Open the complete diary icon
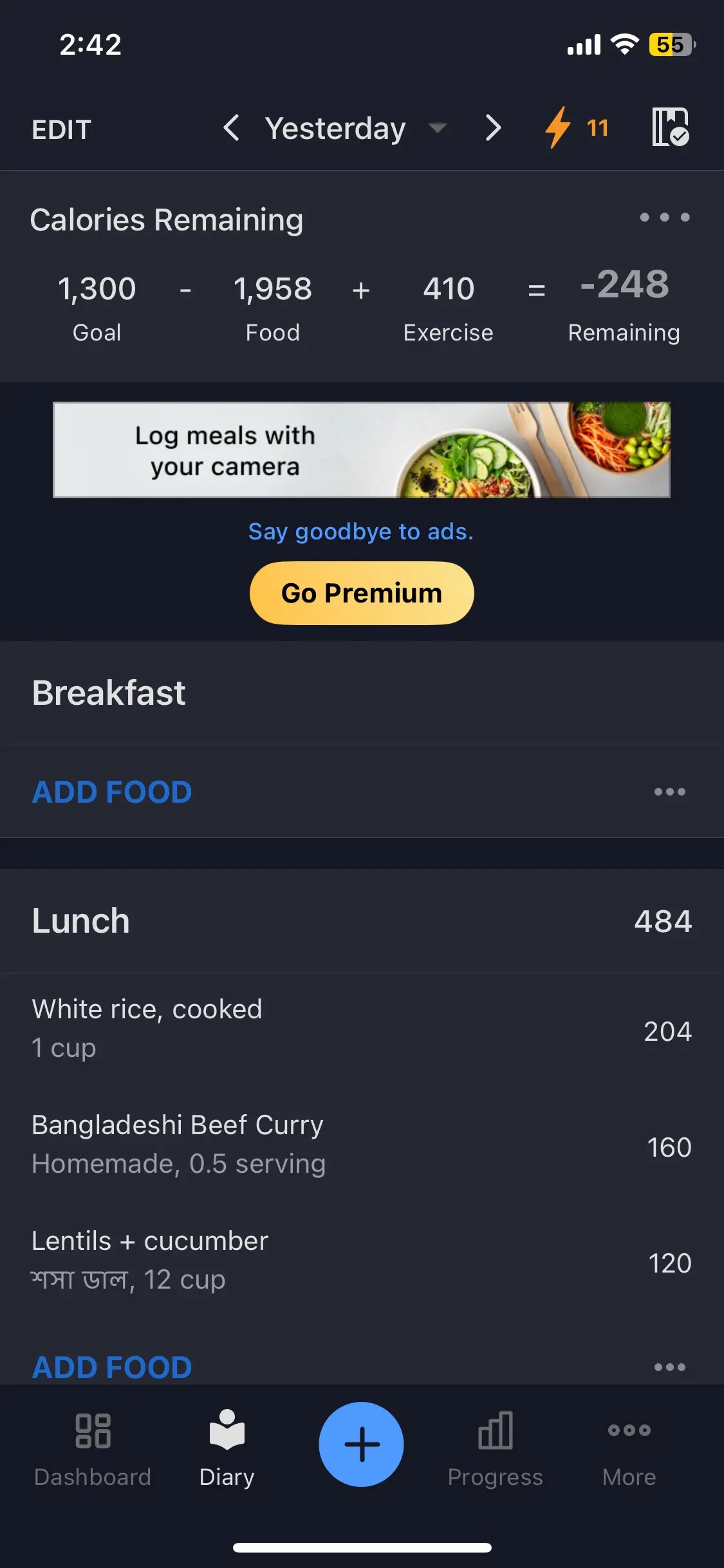This screenshot has width=724, height=1568. pos(670,127)
